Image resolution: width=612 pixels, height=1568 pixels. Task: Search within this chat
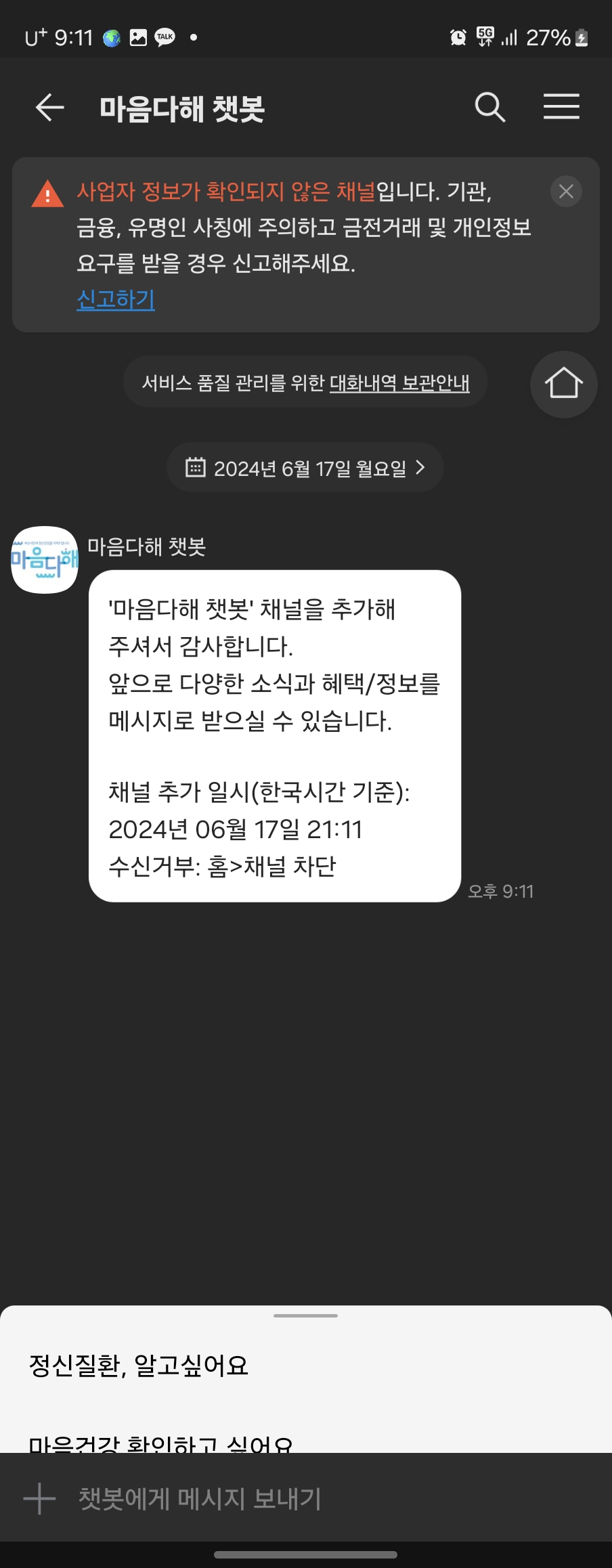point(489,108)
